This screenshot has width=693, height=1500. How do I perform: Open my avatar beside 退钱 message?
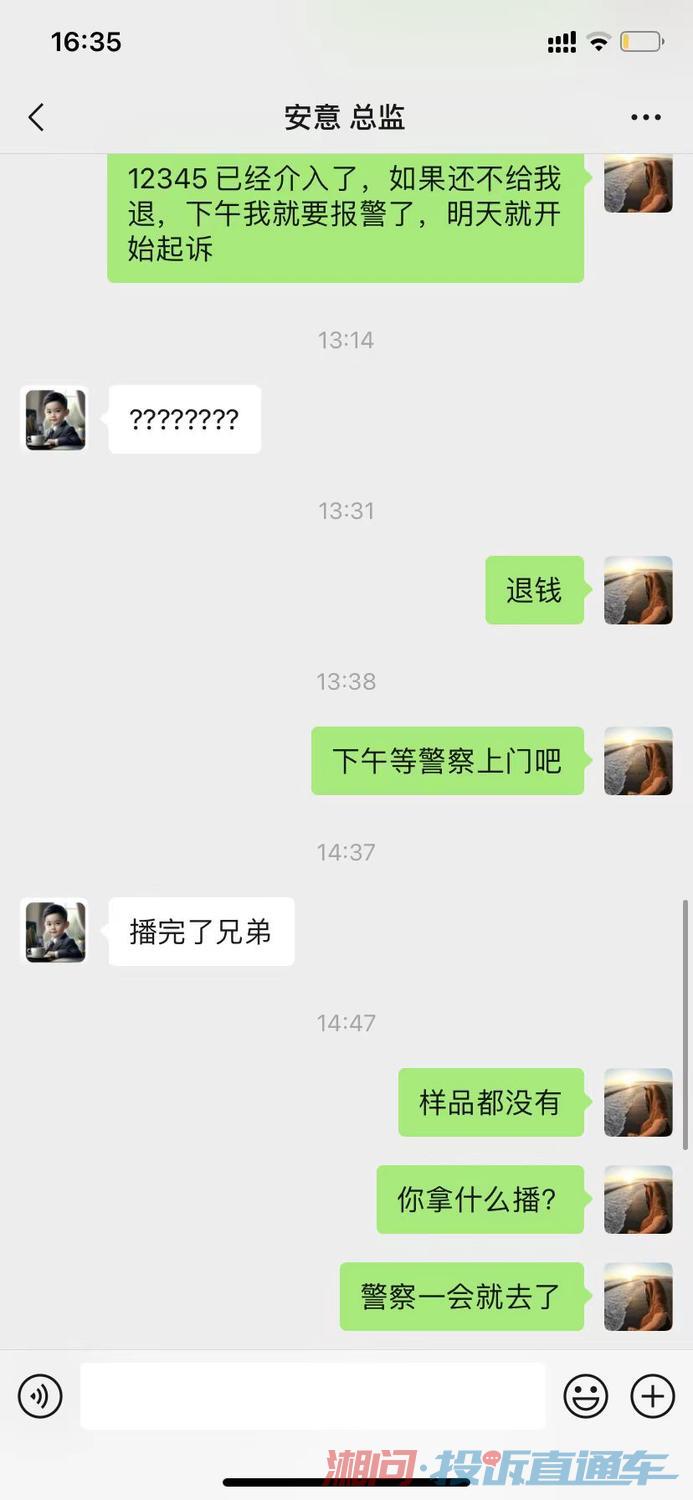coord(638,590)
